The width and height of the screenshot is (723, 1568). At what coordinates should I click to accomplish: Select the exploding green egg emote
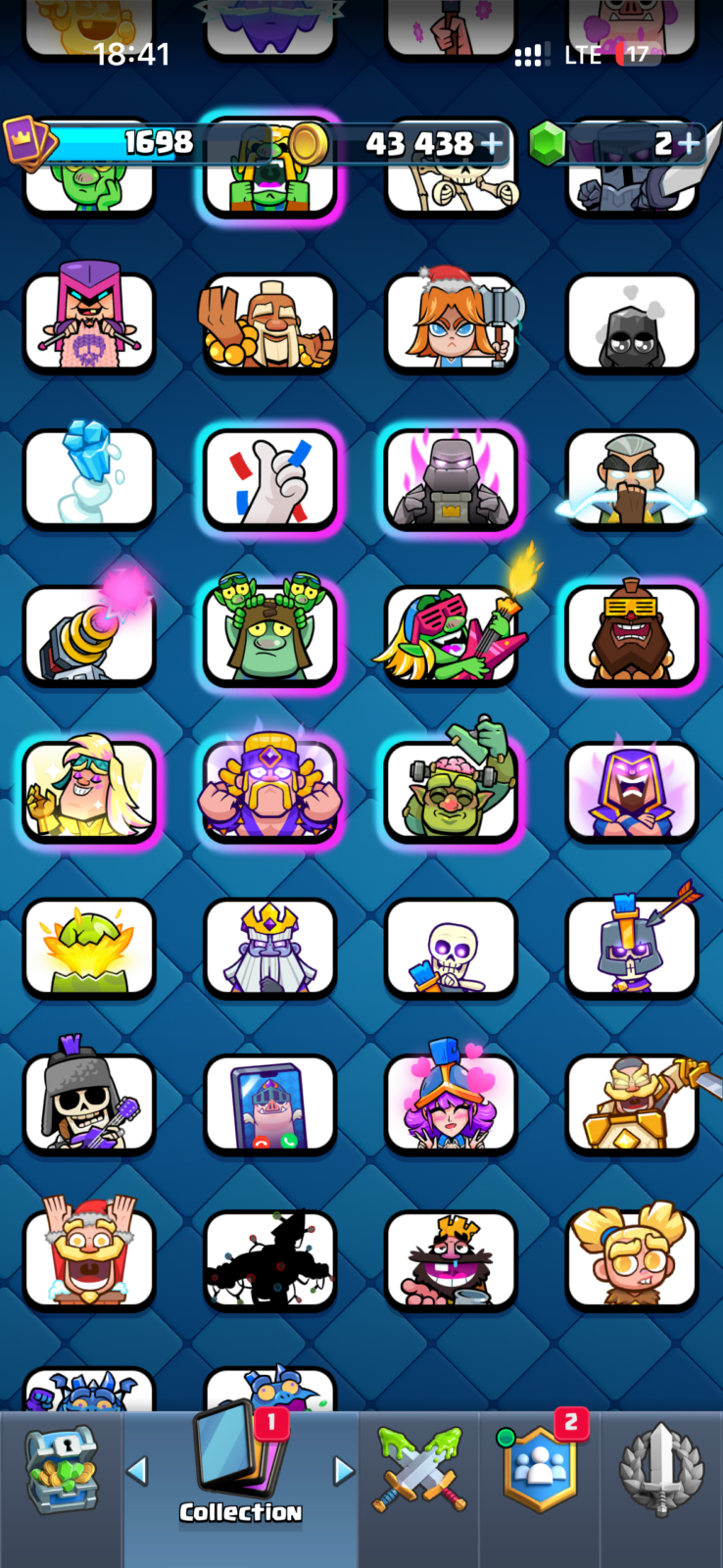coord(89,948)
